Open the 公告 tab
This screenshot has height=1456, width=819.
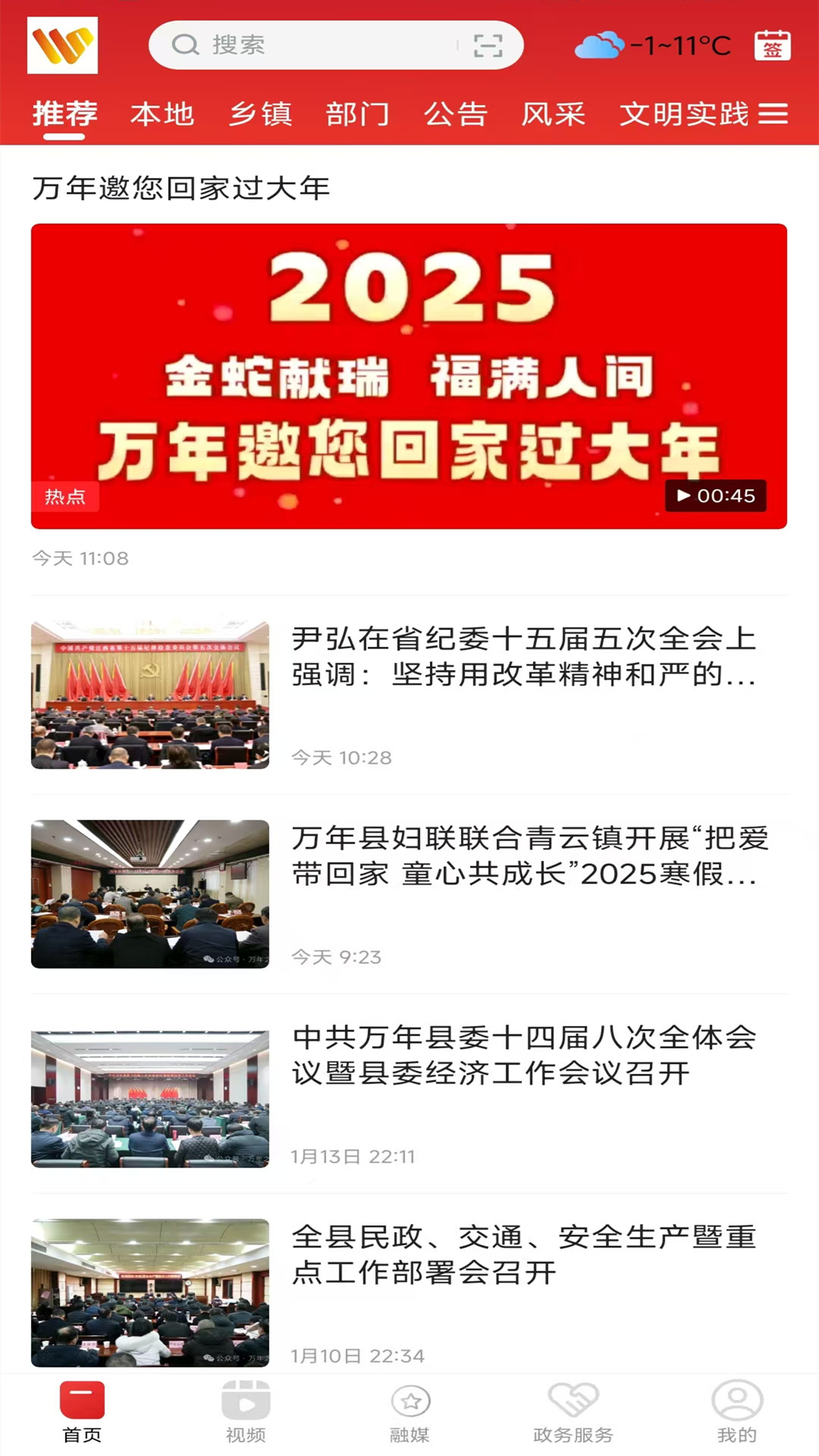pos(455,115)
